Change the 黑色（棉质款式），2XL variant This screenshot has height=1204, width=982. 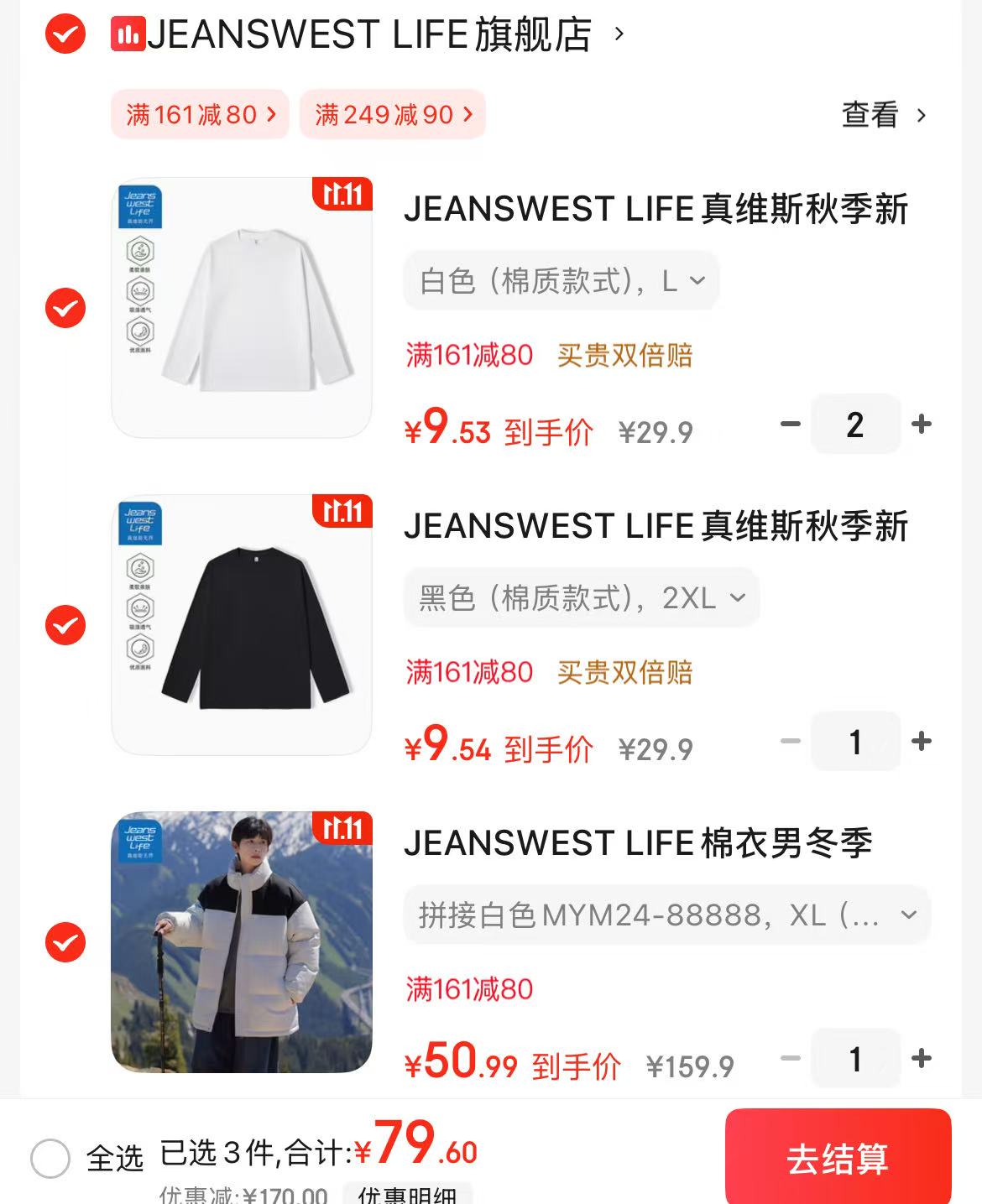click(x=582, y=598)
